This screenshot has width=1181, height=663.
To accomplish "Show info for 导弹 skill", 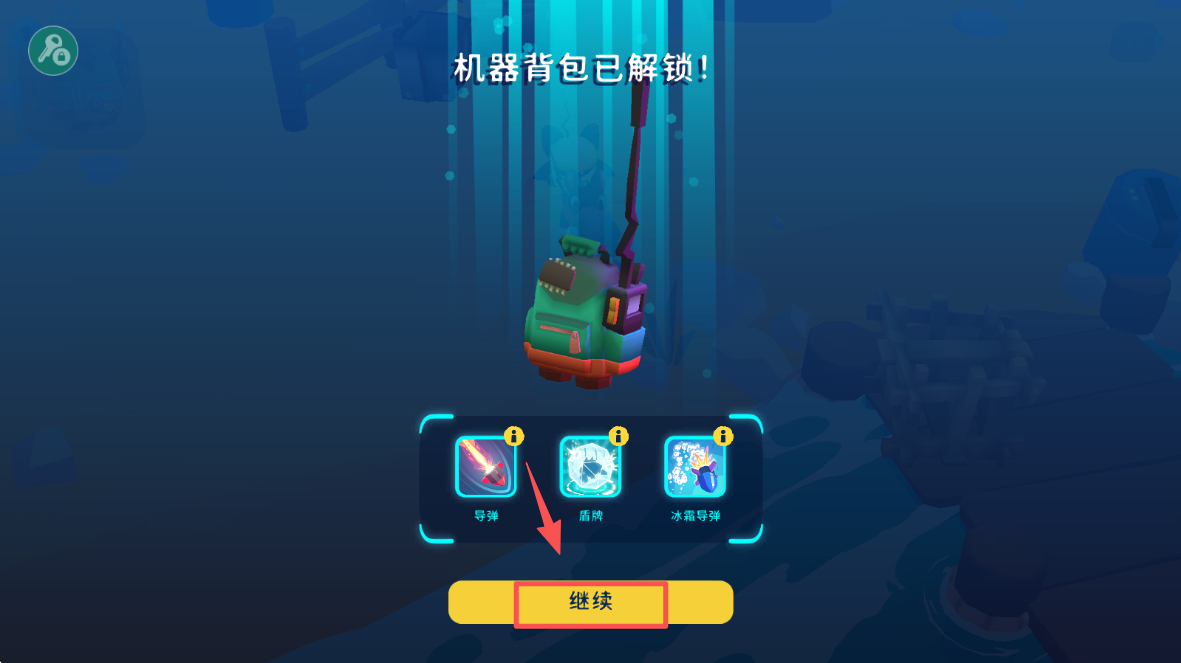I will point(514,436).
